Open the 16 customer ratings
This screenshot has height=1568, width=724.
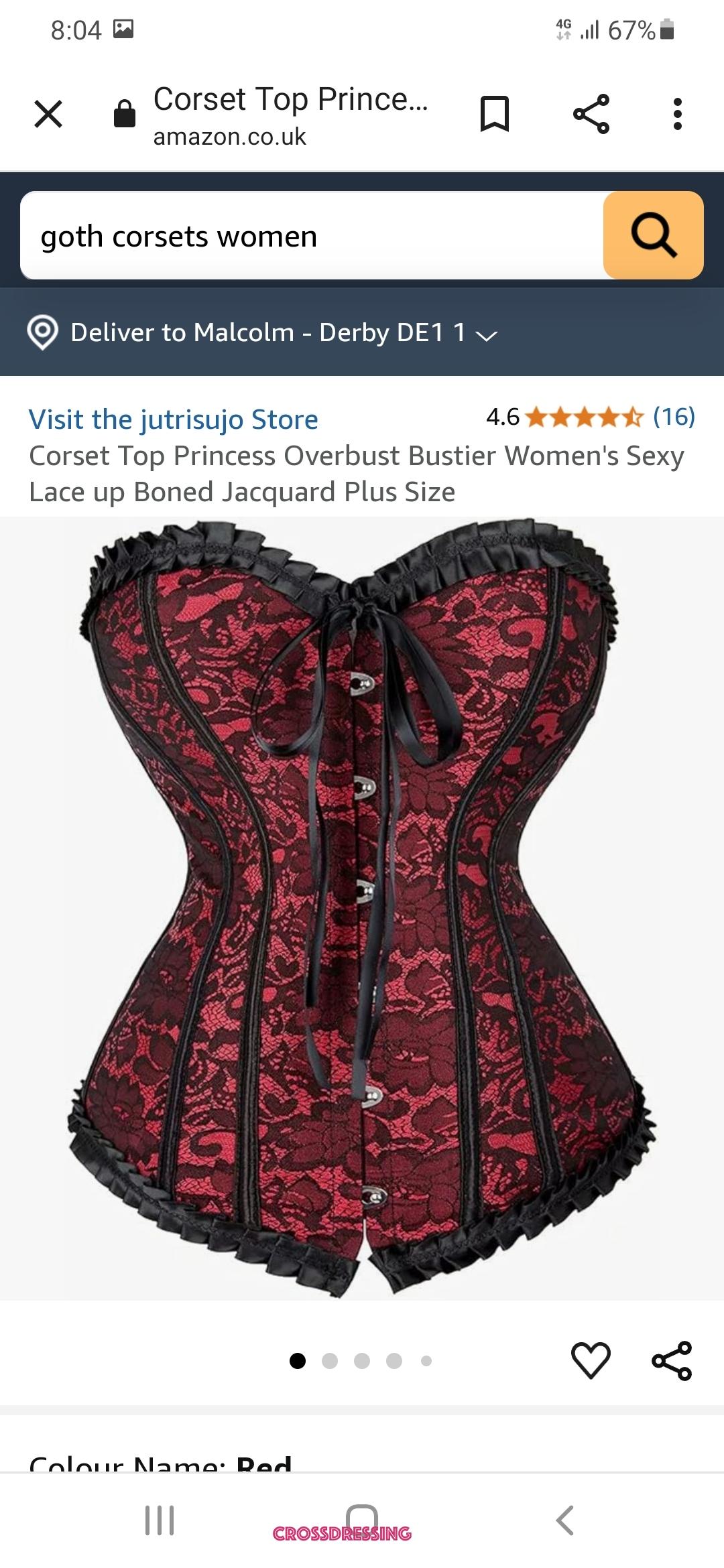(x=673, y=417)
